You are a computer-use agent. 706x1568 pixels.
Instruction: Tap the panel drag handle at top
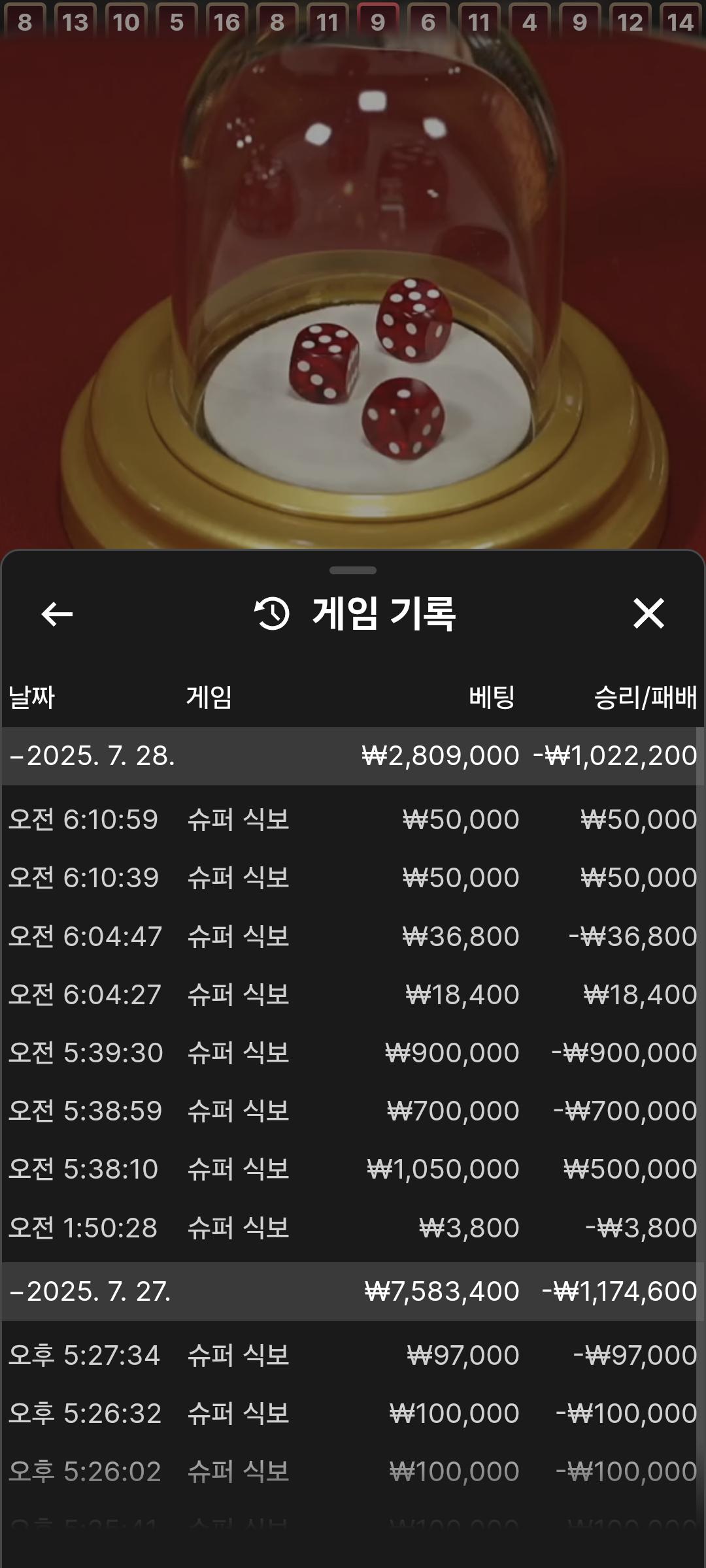pyautogui.click(x=353, y=570)
